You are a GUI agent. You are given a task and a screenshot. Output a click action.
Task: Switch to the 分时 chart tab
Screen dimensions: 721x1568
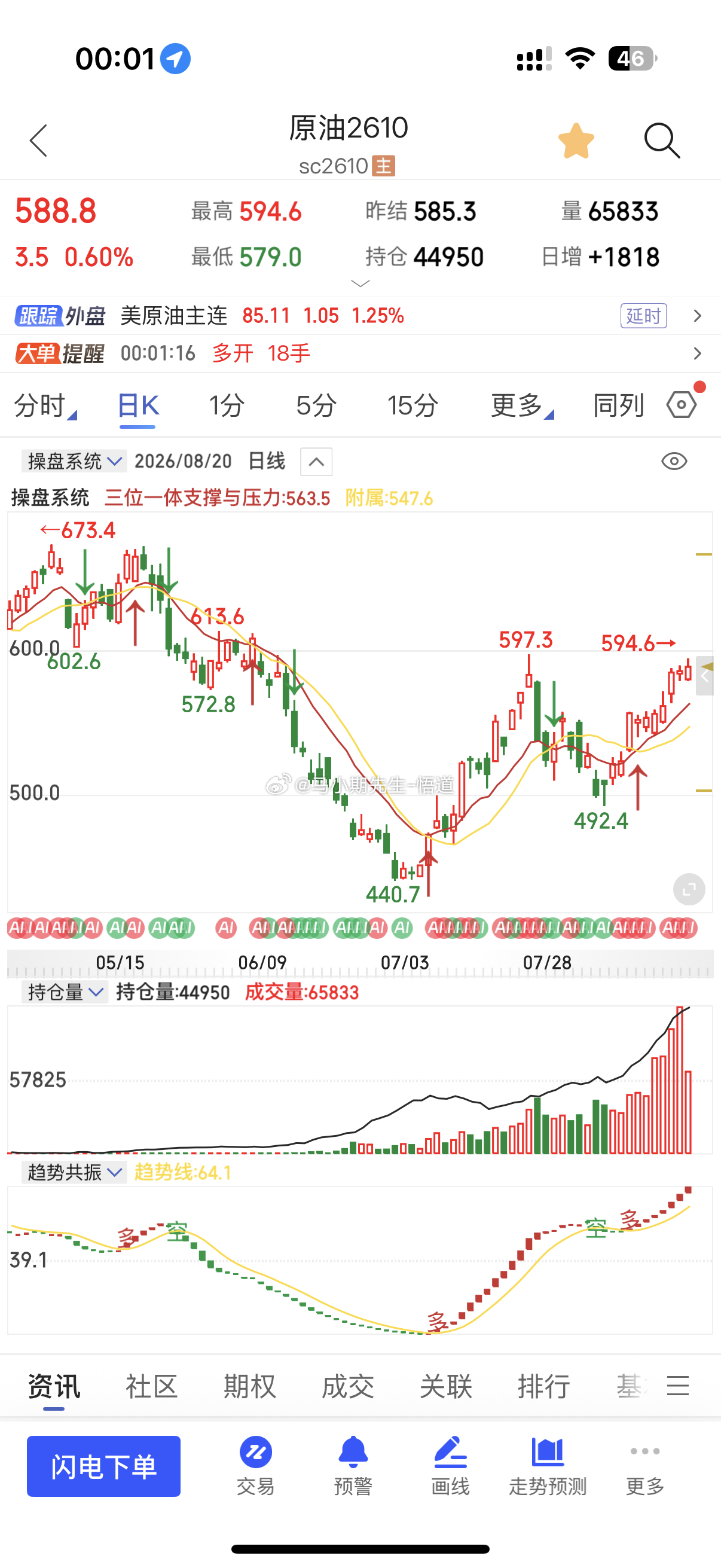click(45, 405)
